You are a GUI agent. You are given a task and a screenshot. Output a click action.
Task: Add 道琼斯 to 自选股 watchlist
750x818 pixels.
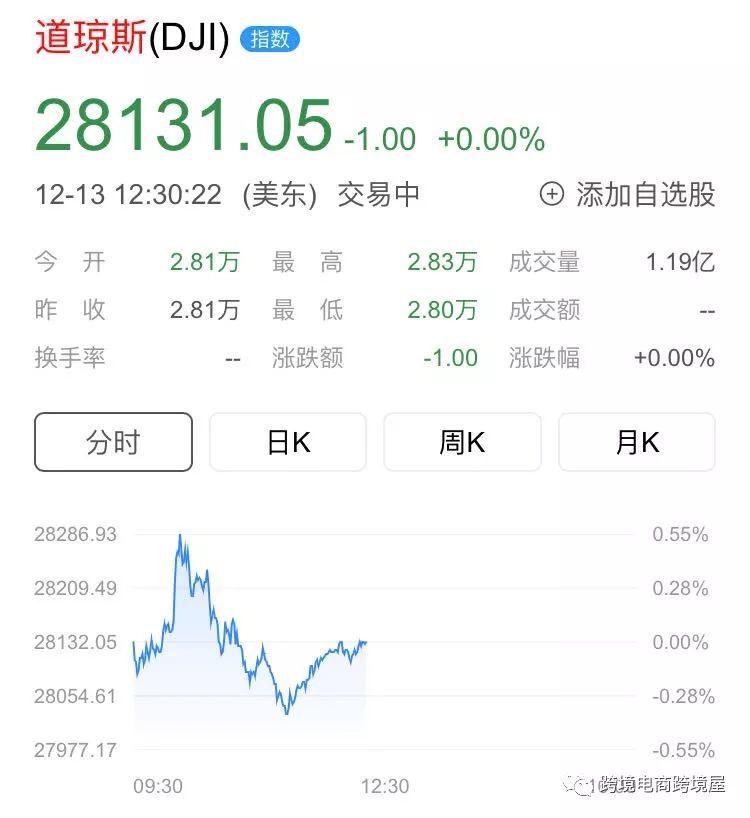point(628,194)
